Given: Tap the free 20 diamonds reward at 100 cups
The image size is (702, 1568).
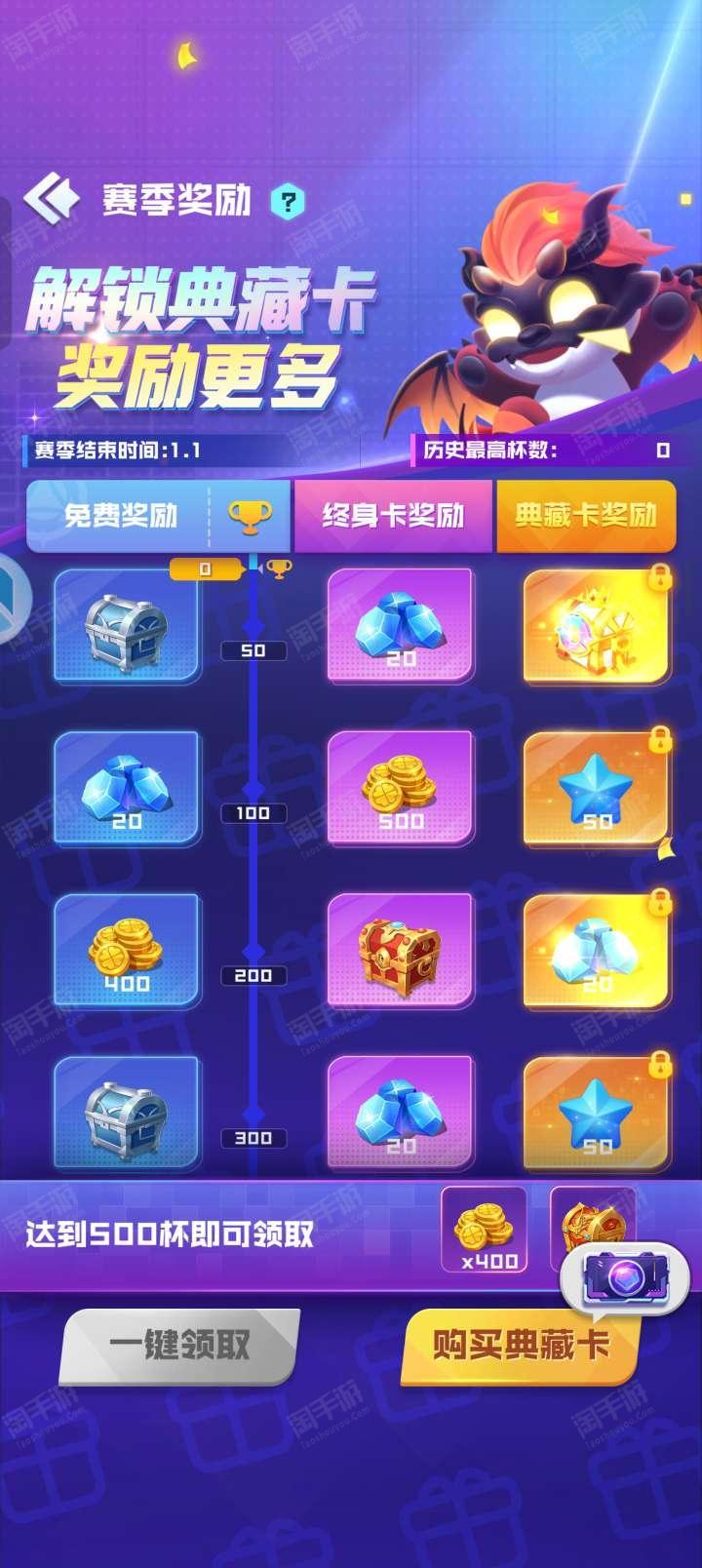Looking at the screenshot, I should 127,789.
